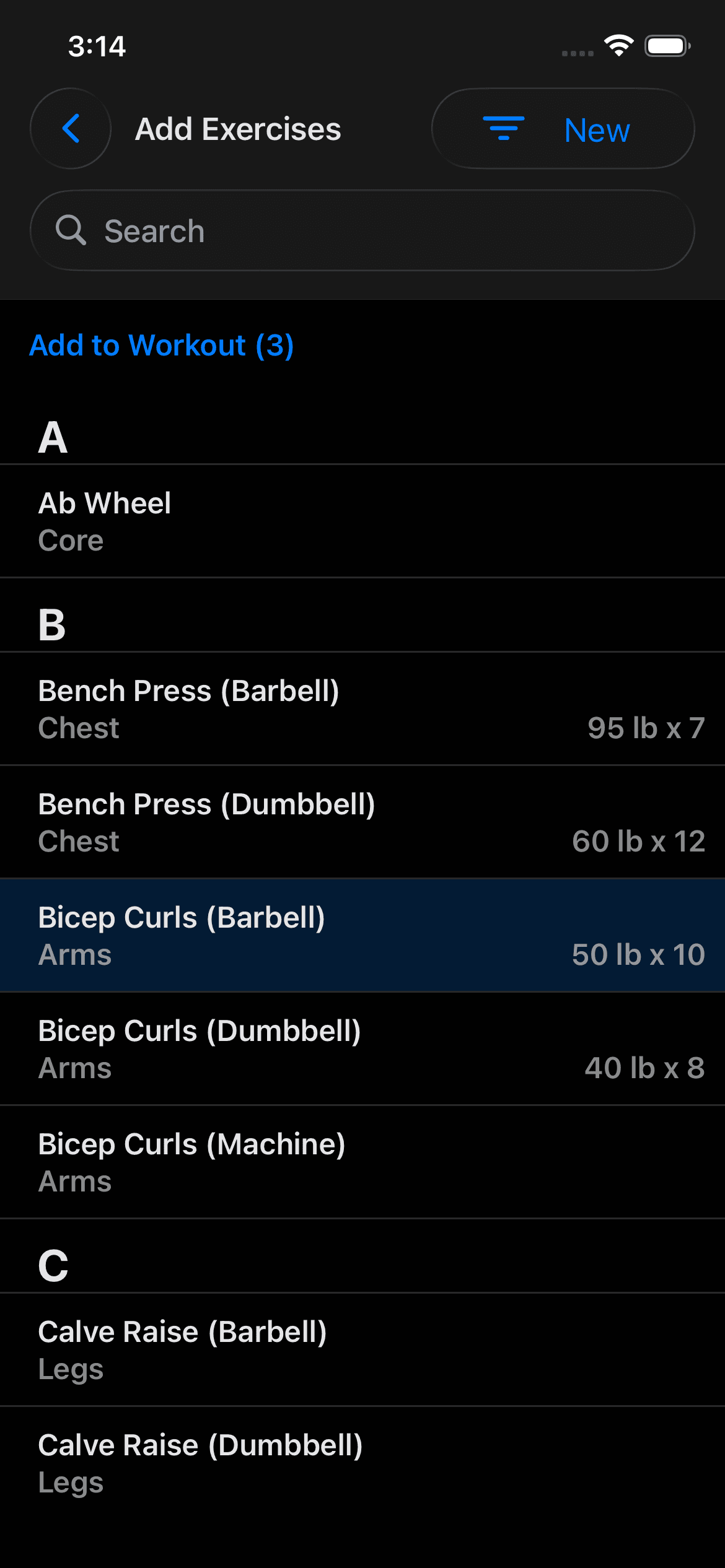The height and width of the screenshot is (1568, 725).
Task: Open the filter icon beside New
Action: pos(502,128)
